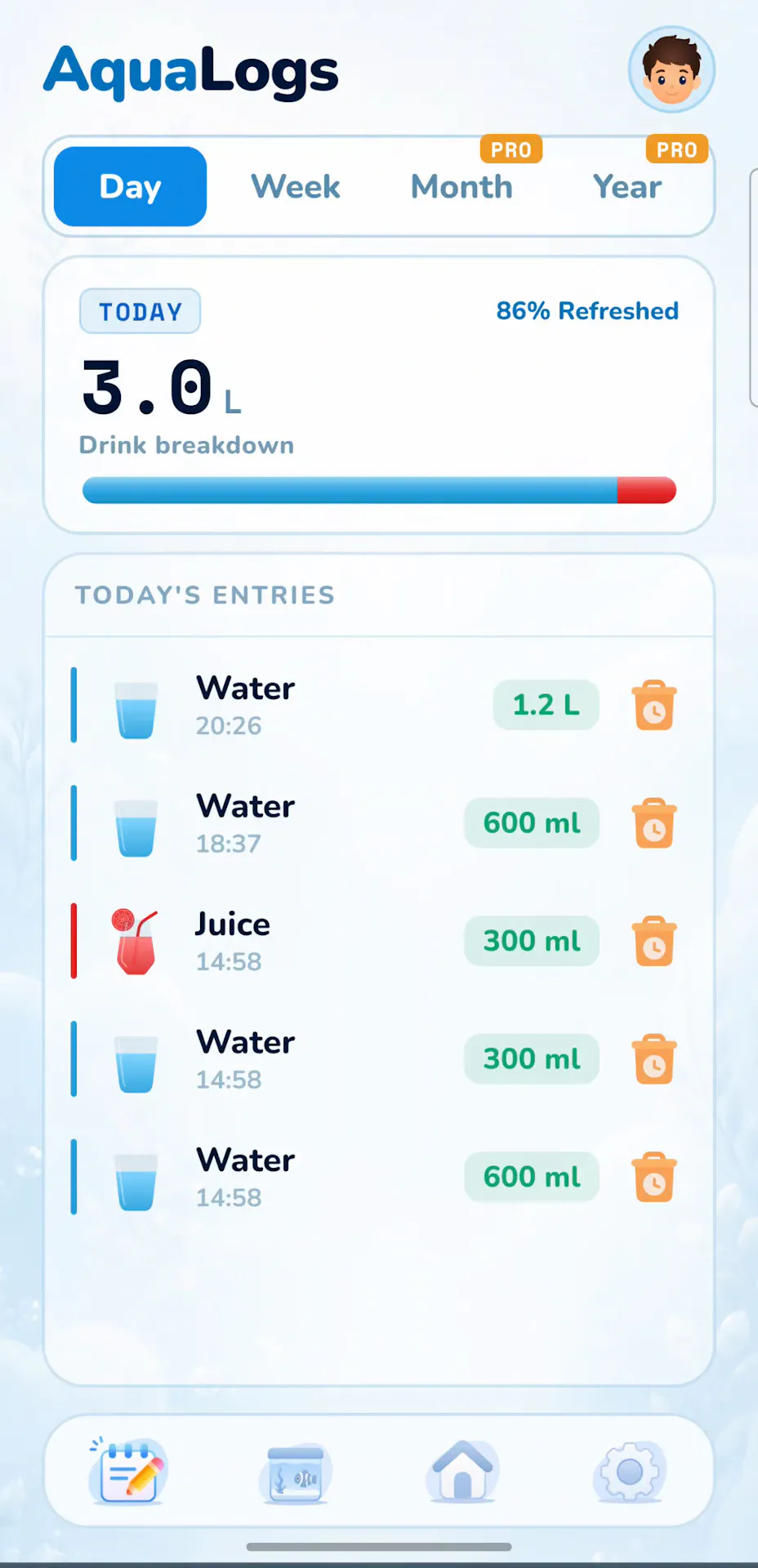Switch to the Week view

pos(295,186)
